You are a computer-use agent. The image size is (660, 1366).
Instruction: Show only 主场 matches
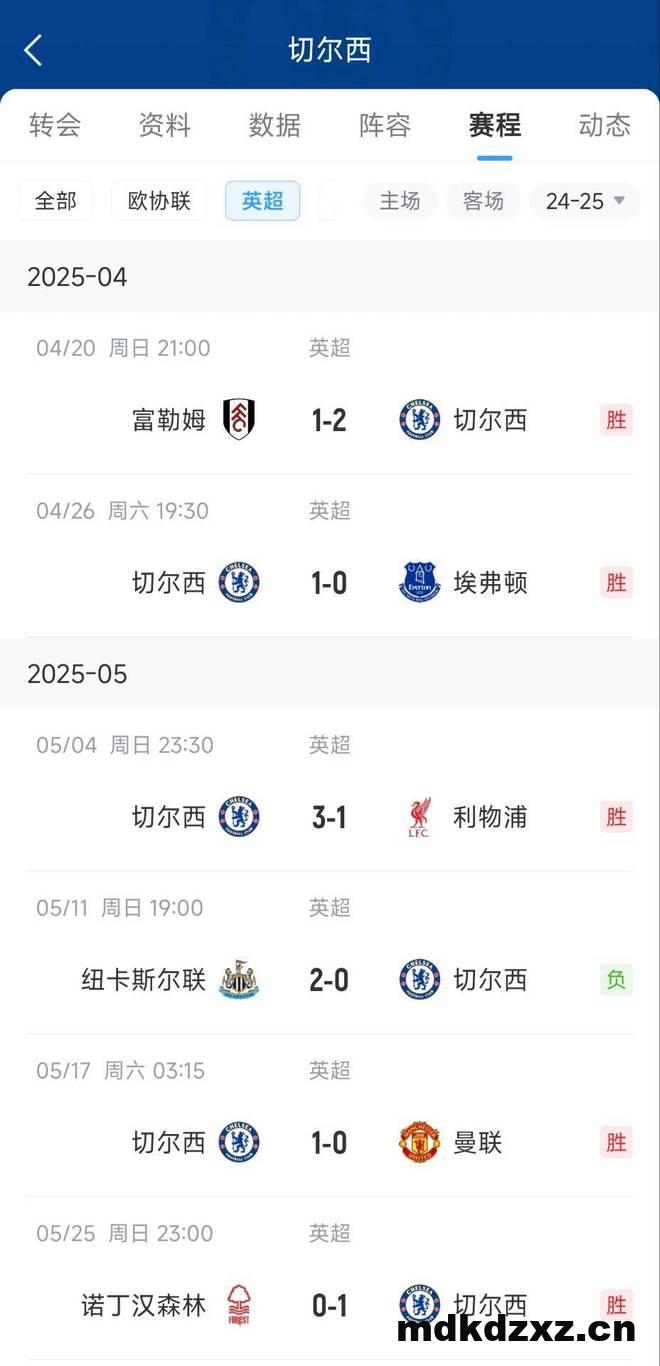click(x=400, y=201)
